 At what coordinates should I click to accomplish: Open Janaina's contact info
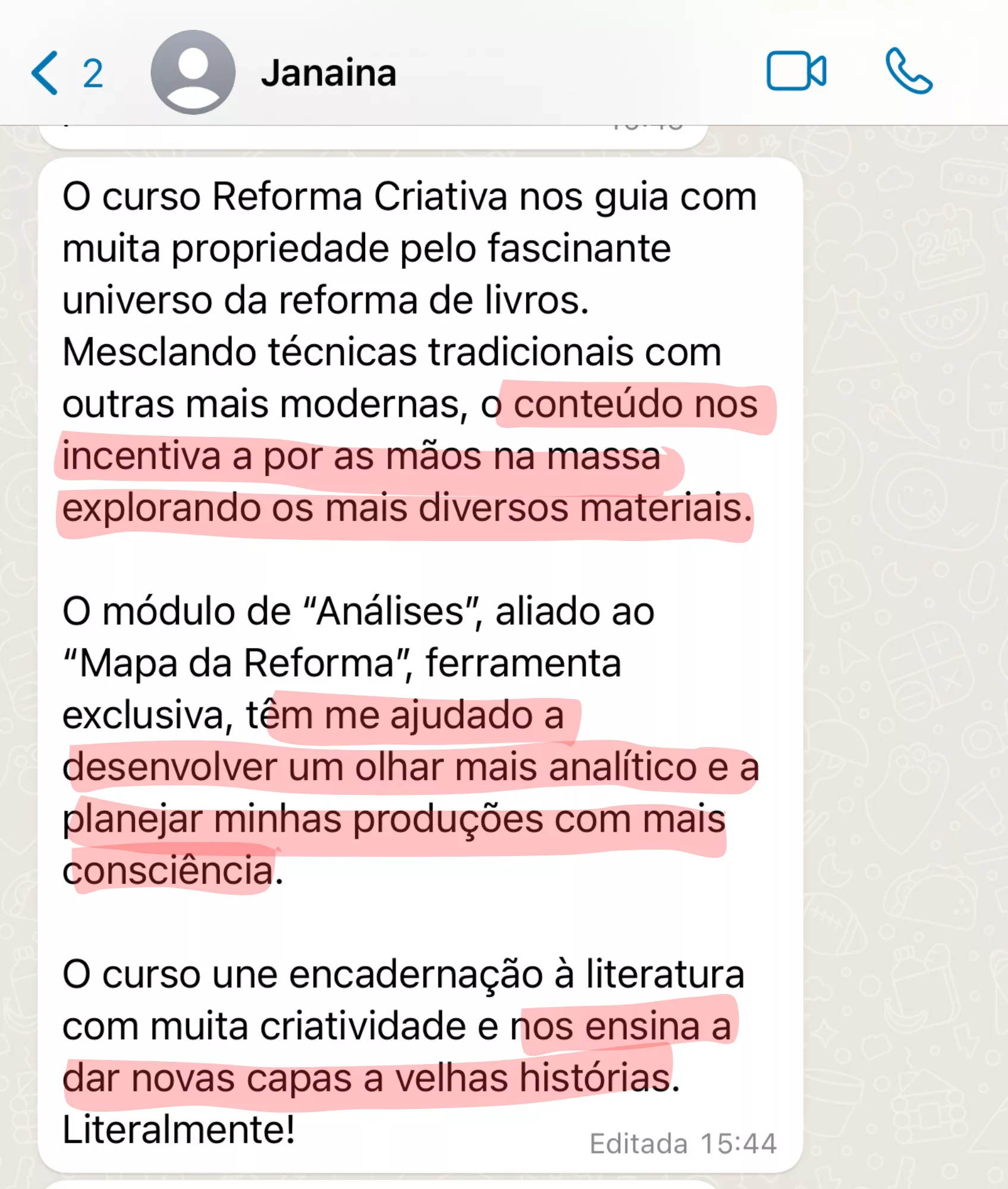(x=328, y=73)
